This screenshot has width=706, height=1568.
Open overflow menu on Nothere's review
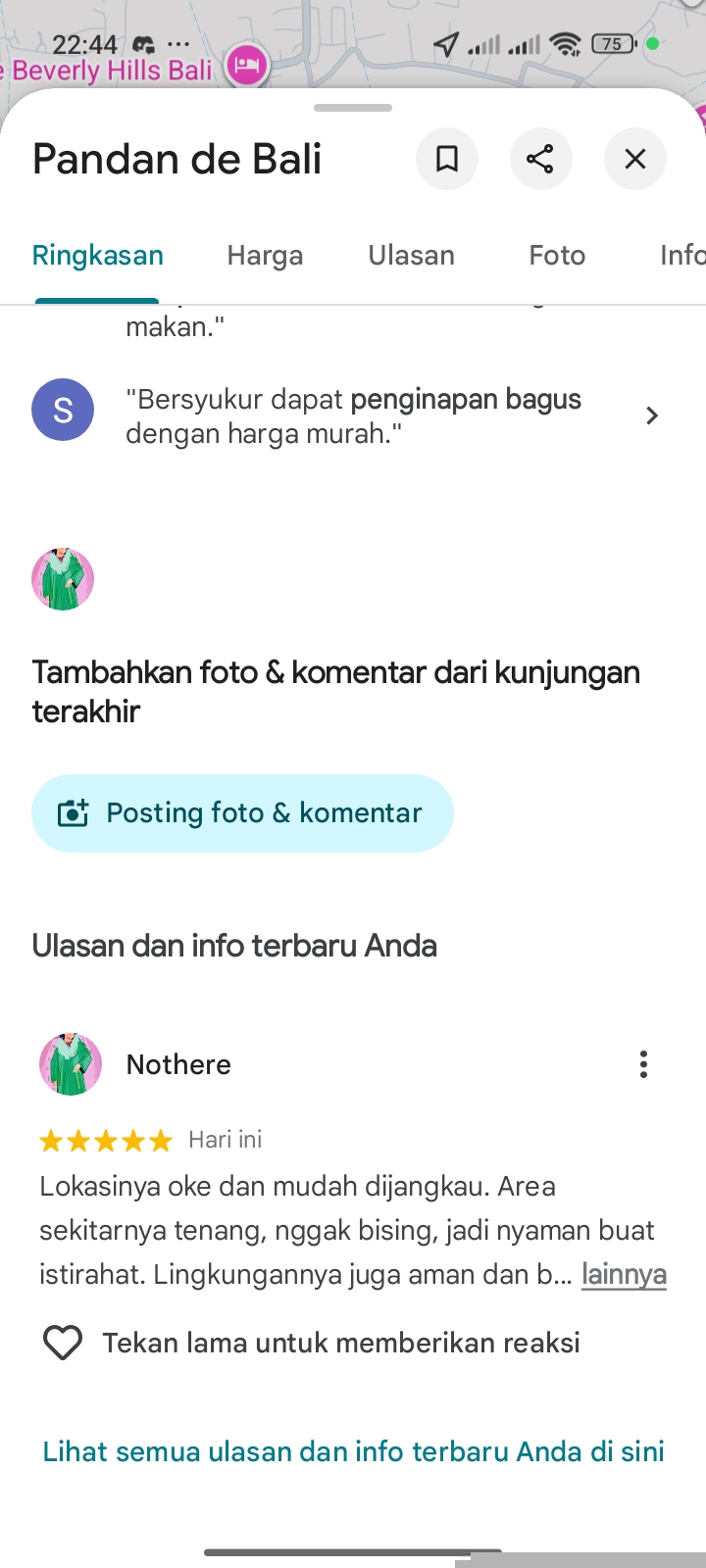pos(643,1064)
